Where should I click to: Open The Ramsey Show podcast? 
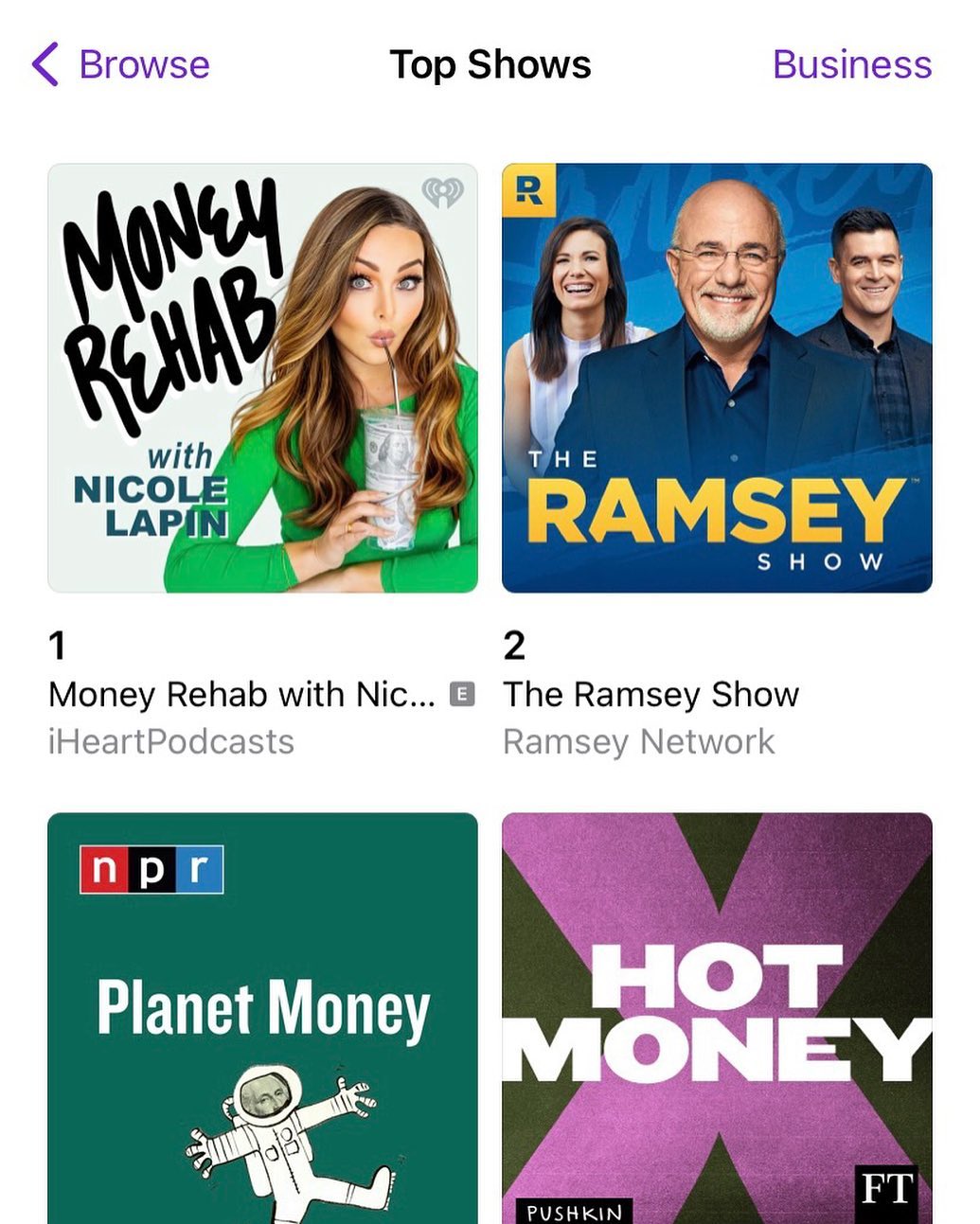pyautogui.click(x=717, y=379)
